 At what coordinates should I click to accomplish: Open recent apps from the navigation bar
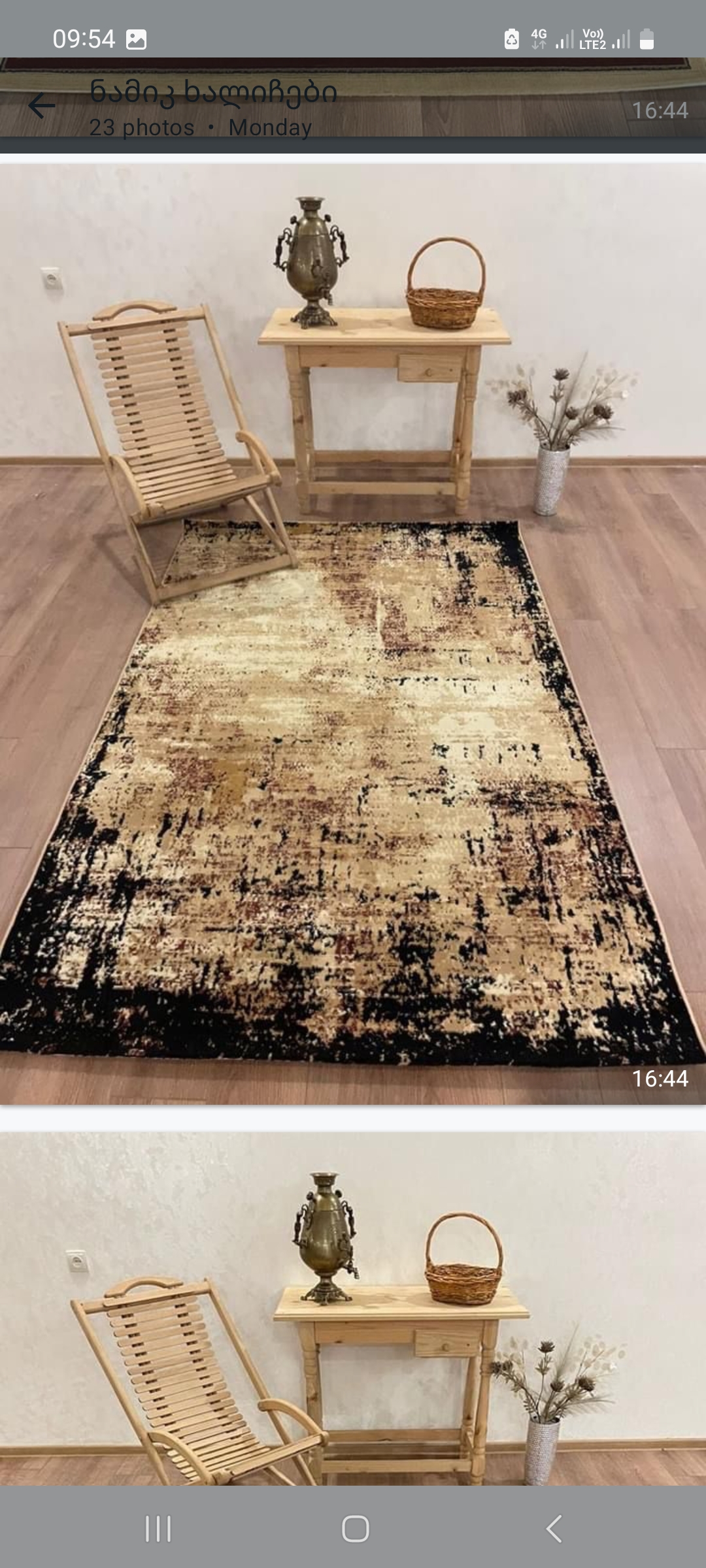coord(158,1529)
